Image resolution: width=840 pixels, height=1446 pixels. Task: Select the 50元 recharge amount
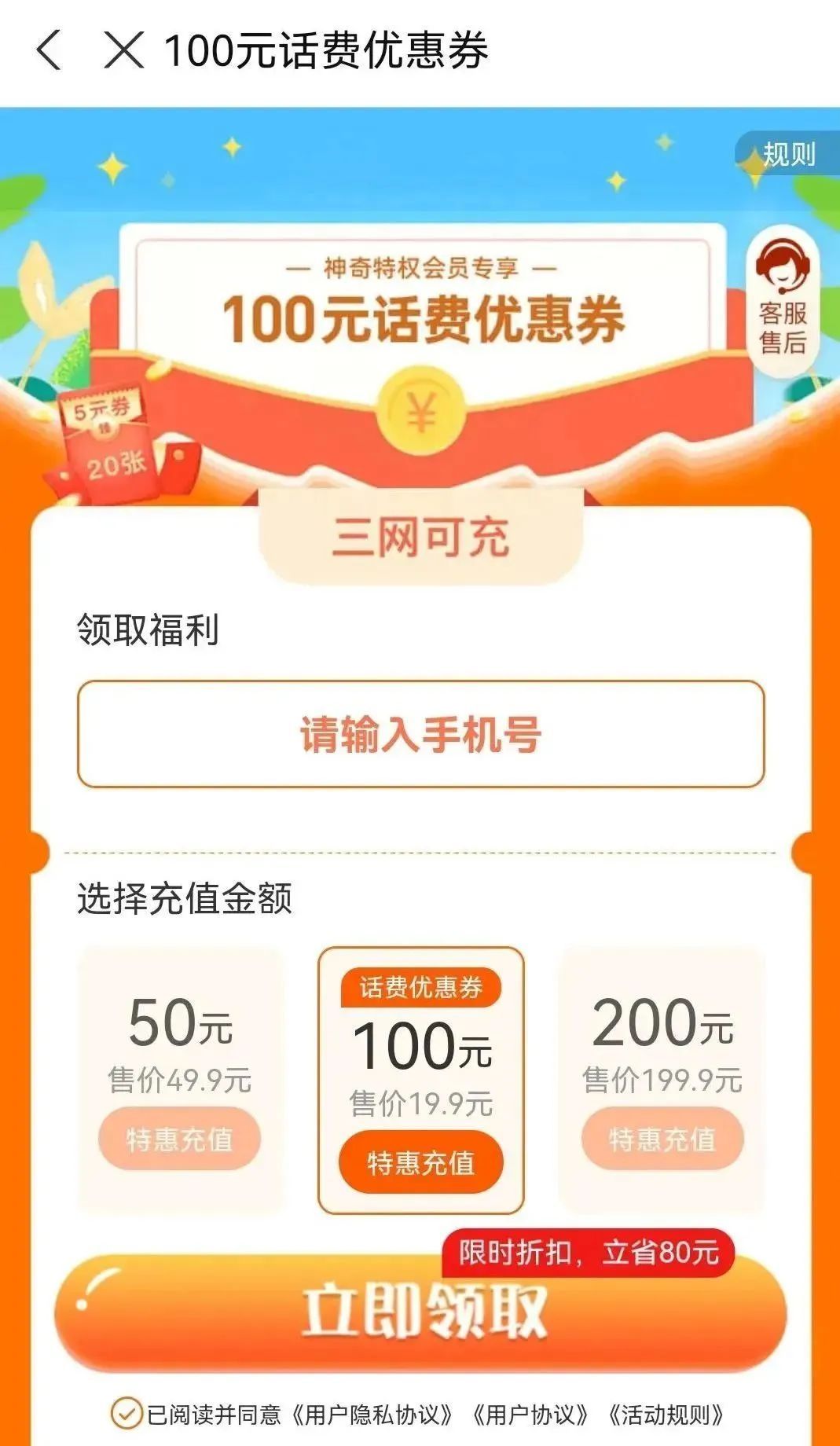(180, 1079)
